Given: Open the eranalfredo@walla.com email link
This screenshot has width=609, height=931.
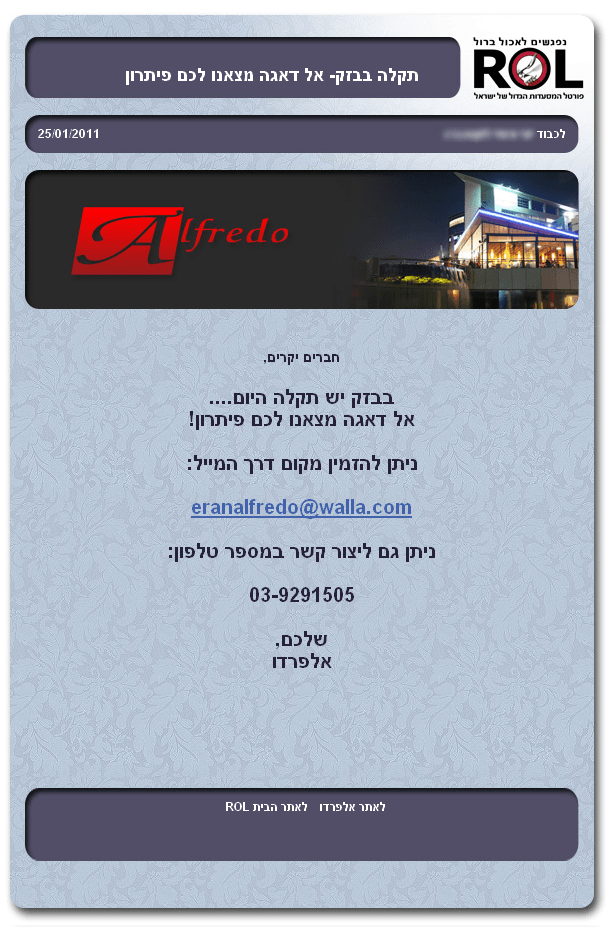Looking at the screenshot, I should (x=301, y=508).
